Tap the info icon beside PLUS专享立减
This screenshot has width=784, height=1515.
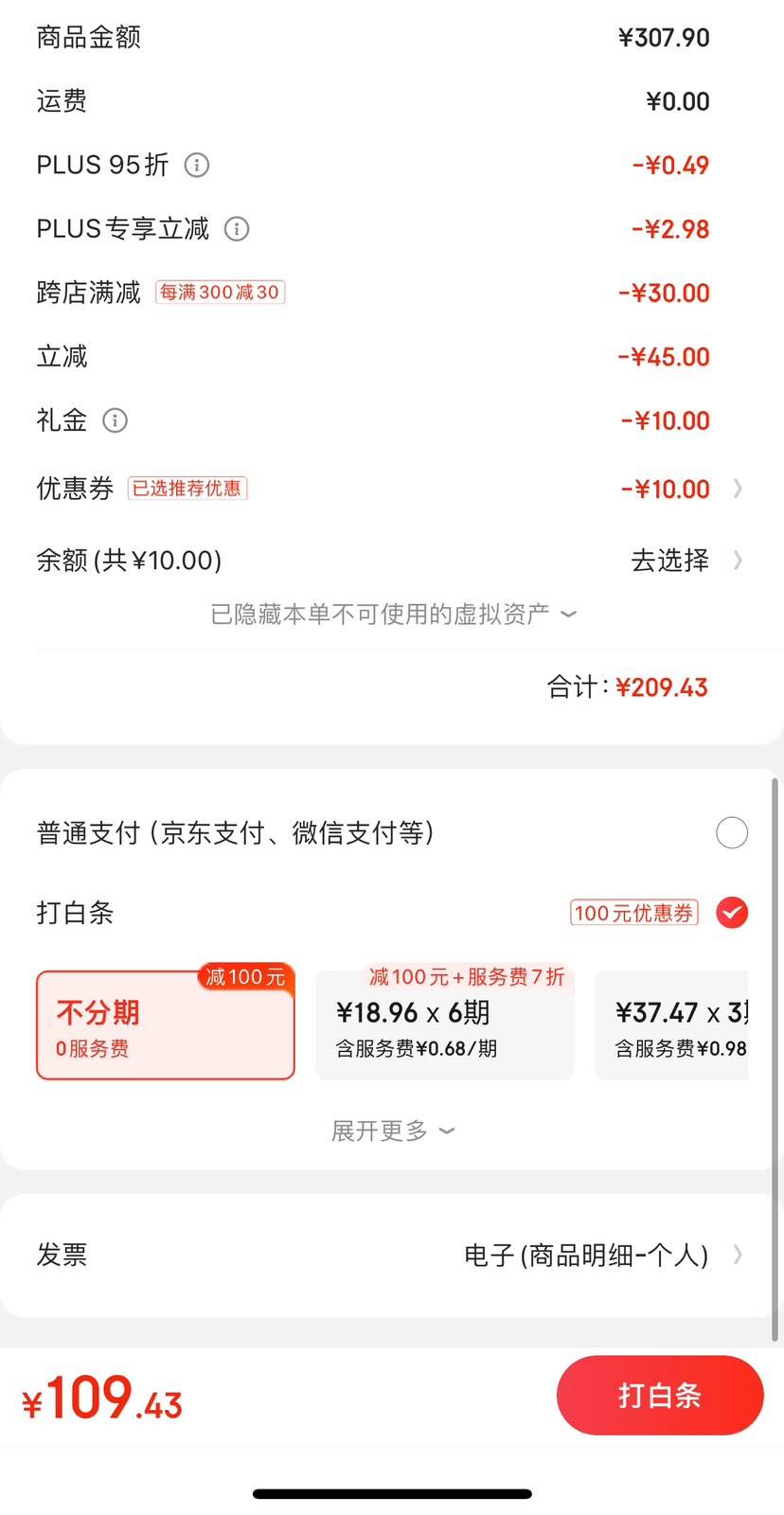click(237, 229)
